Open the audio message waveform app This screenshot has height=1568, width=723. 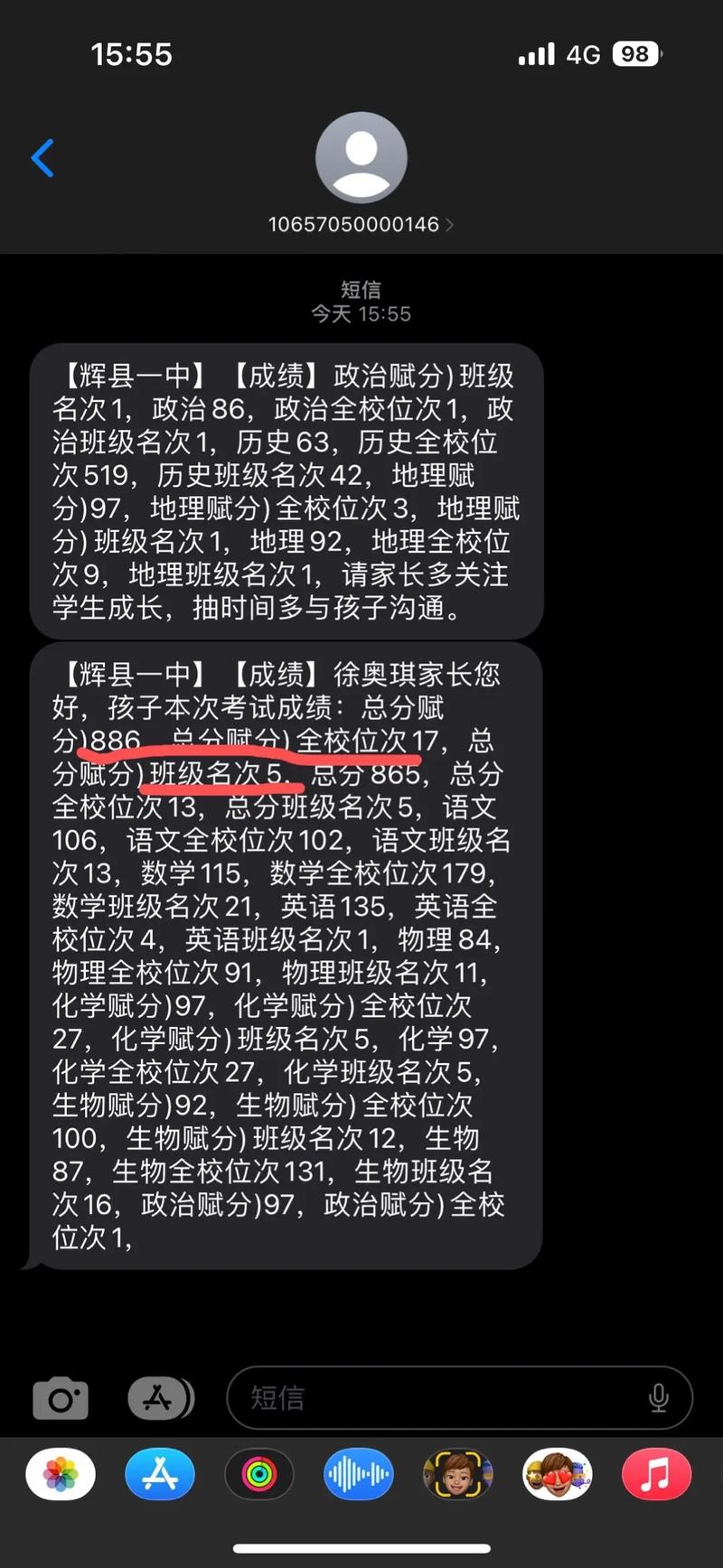(359, 1476)
